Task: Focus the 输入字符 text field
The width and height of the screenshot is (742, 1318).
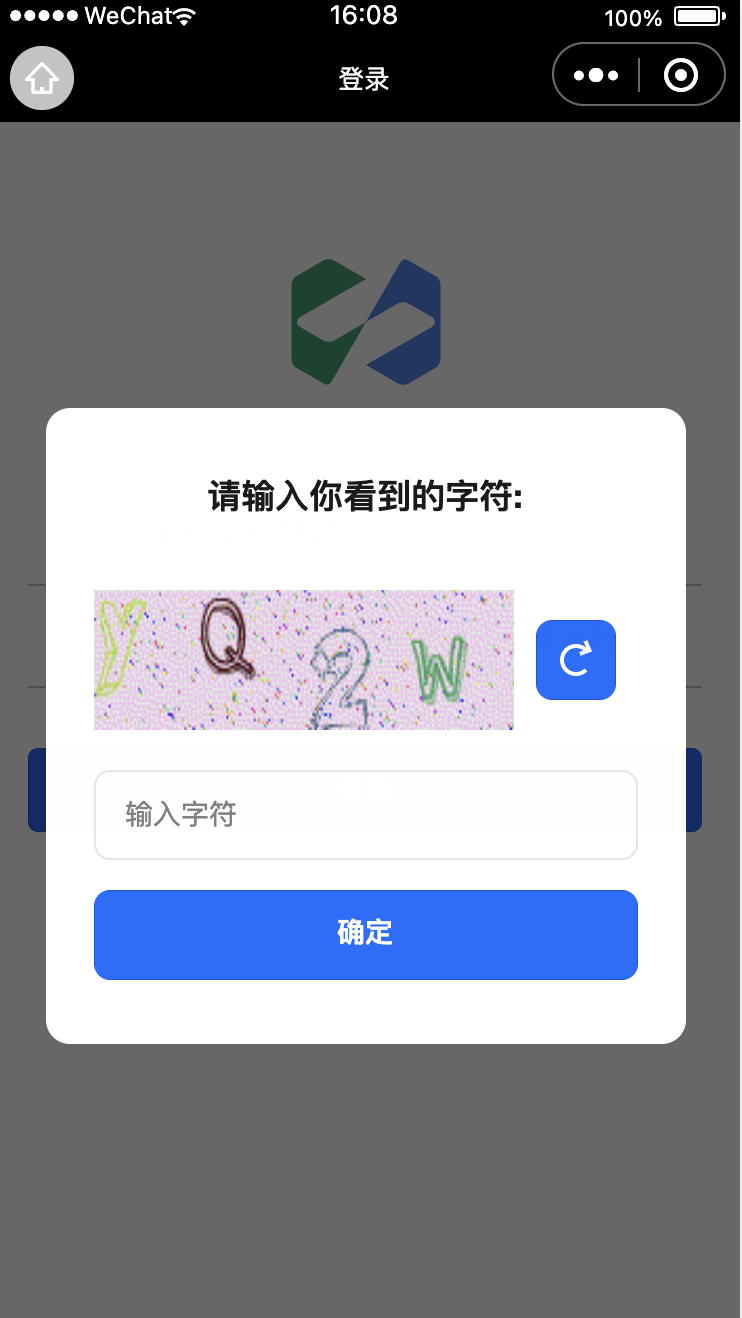Action: click(365, 814)
